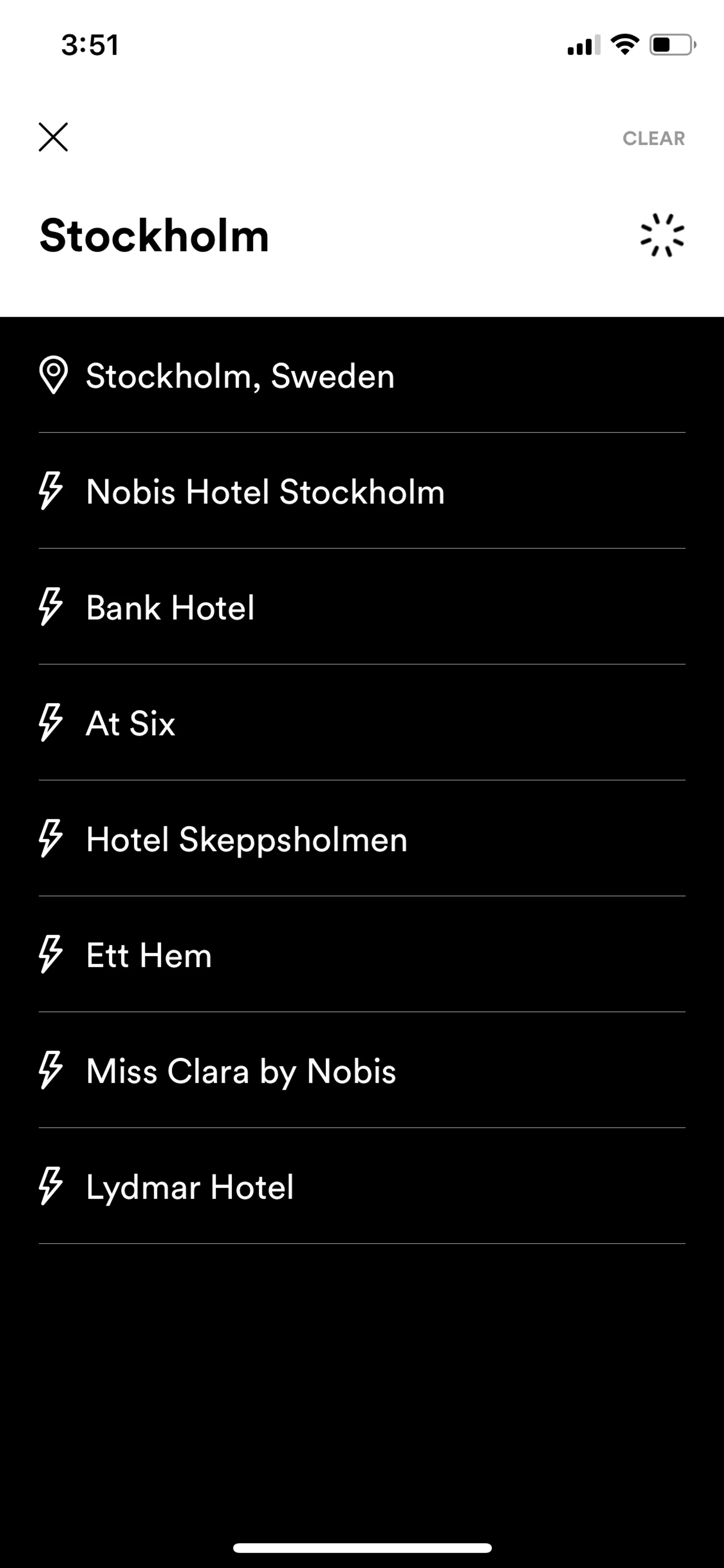Clear the search text
Image resolution: width=724 pixels, height=1568 pixels.
[x=653, y=139]
